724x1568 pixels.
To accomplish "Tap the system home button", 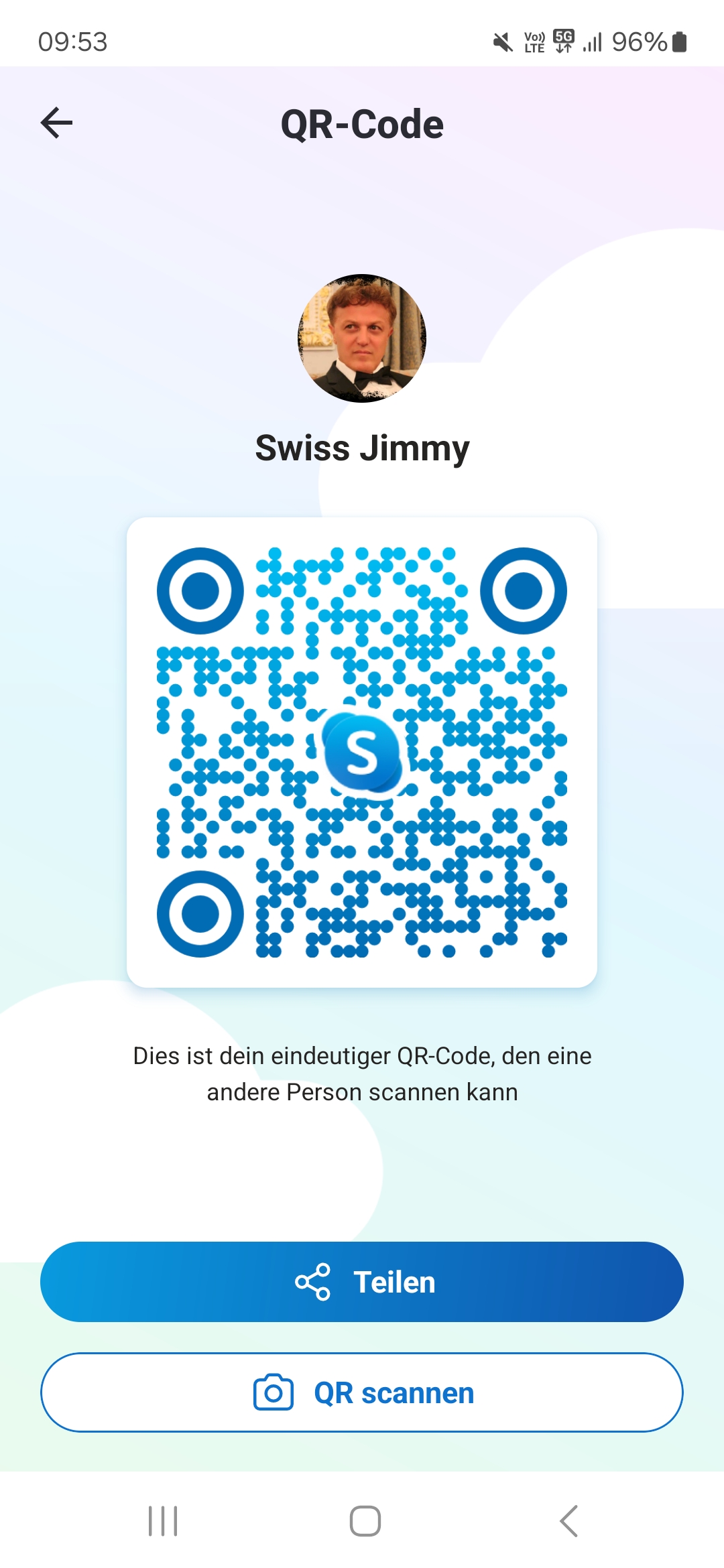I will (x=365, y=1520).
